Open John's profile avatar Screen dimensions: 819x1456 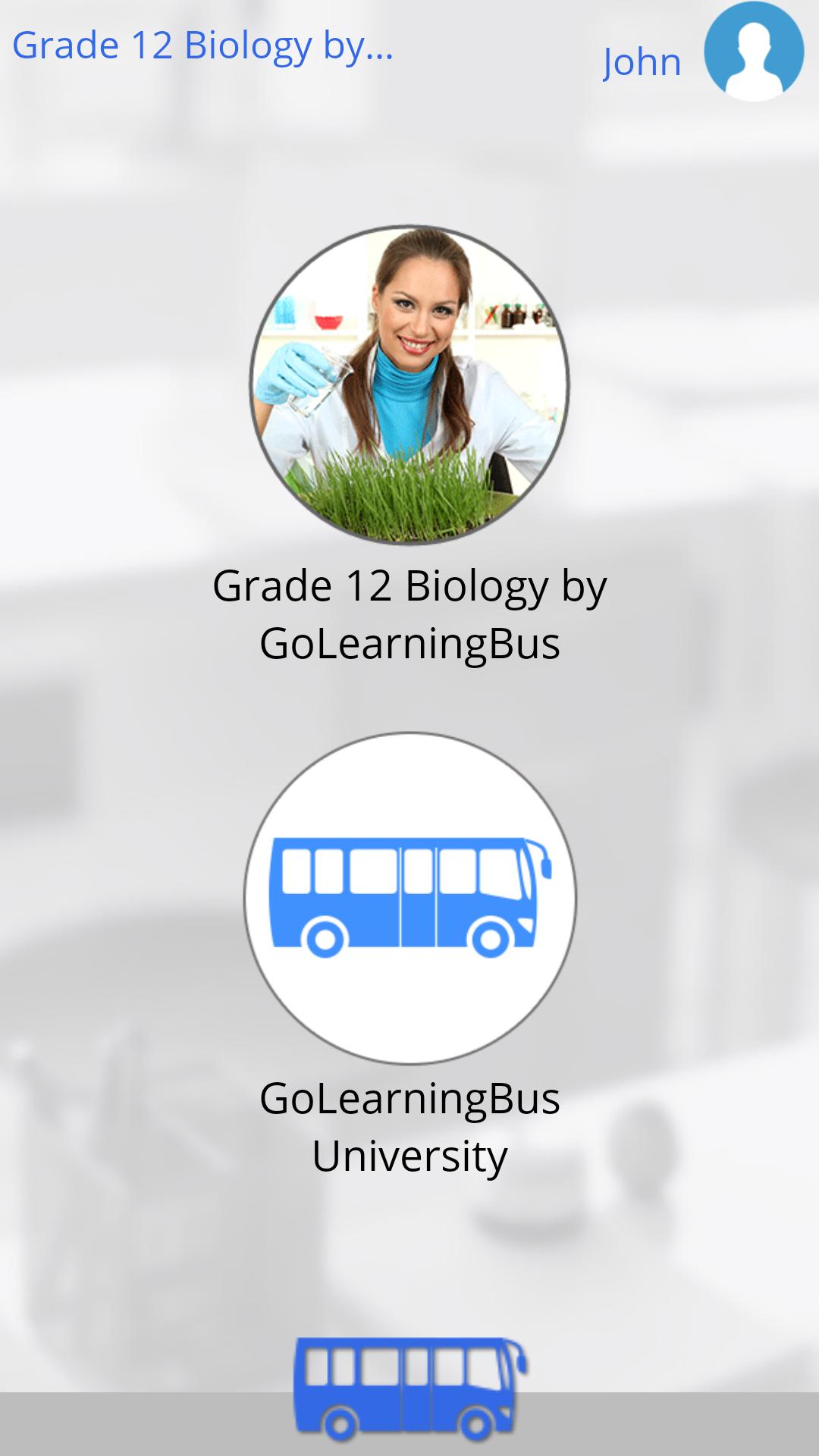pos(753,52)
